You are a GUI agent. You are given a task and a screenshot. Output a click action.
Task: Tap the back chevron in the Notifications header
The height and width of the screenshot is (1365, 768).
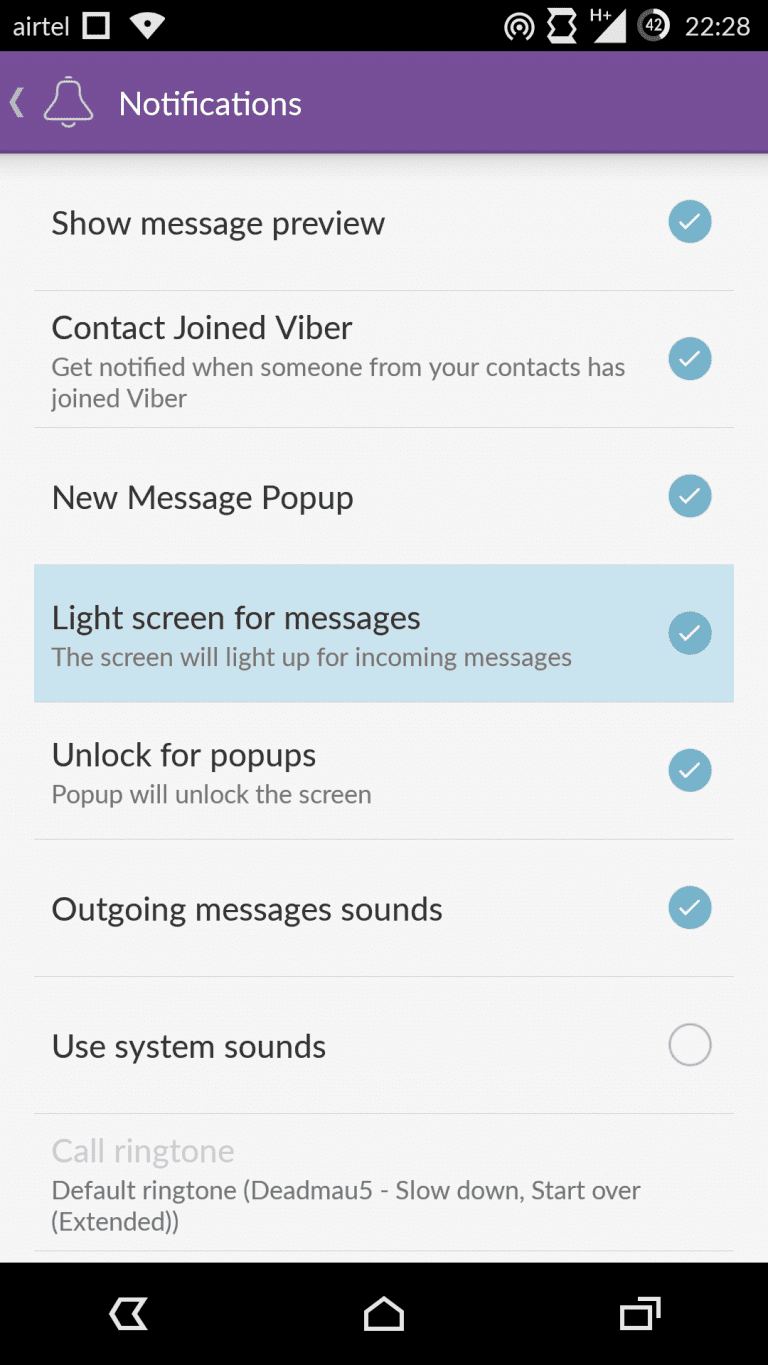click(16, 101)
